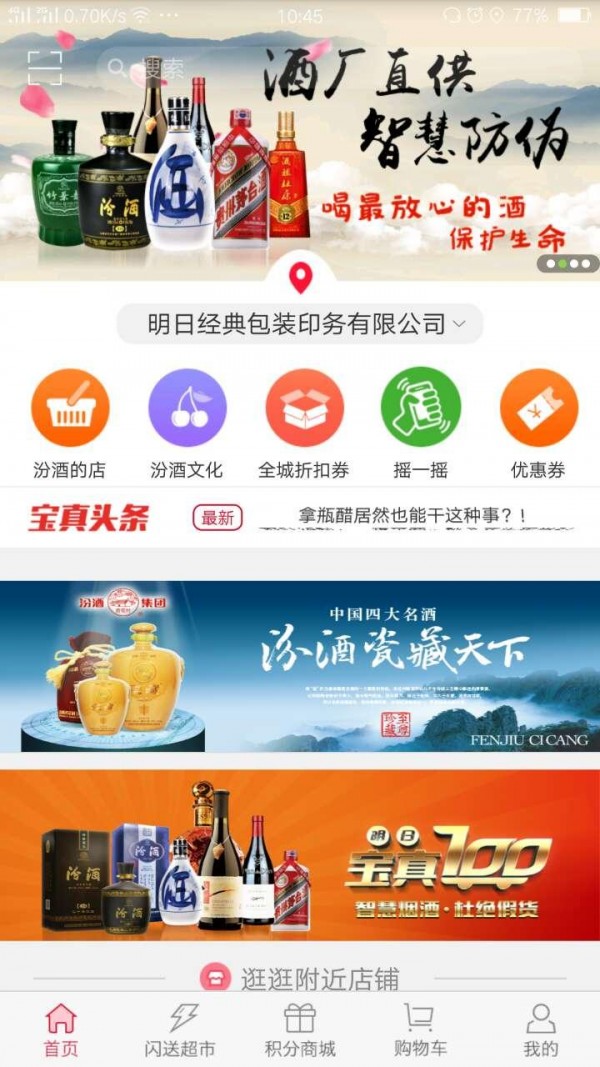This screenshot has height=1067, width=600.
Task: Open the scan icon
Action: click(44, 68)
